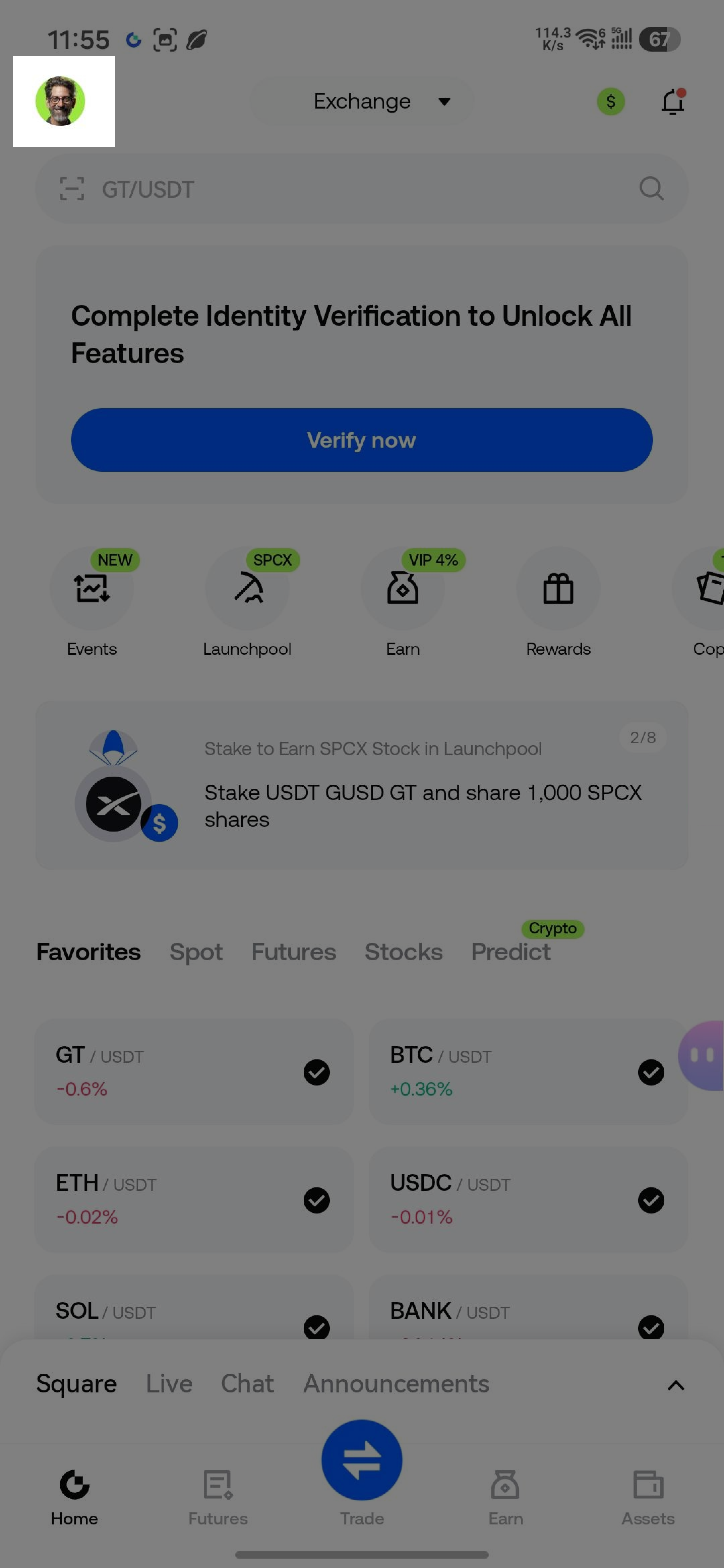Expand the Square panel chevron
The width and height of the screenshot is (724, 1568).
click(x=676, y=1385)
